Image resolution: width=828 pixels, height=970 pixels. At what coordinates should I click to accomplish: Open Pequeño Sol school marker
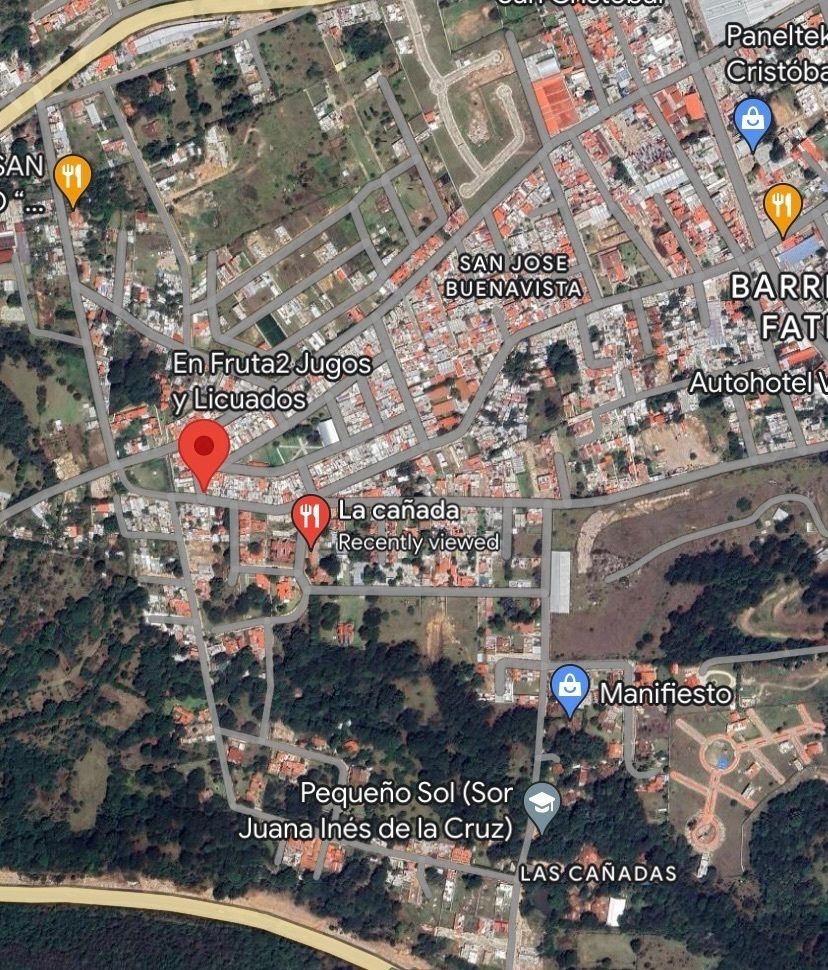pos(543,799)
